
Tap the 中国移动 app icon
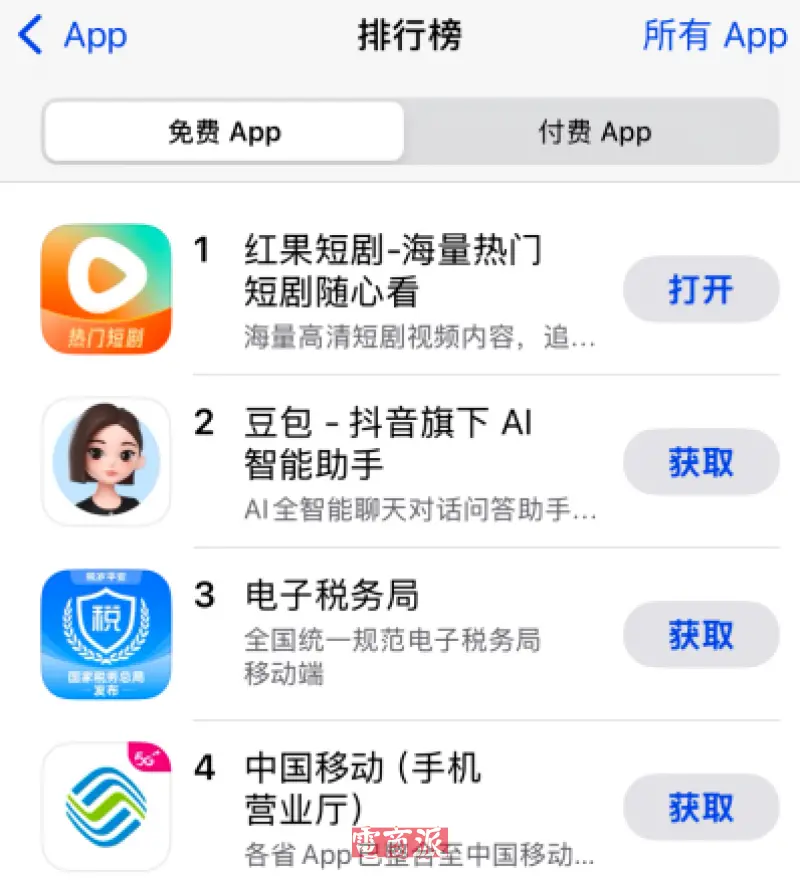pyautogui.click(x=105, y=806)
